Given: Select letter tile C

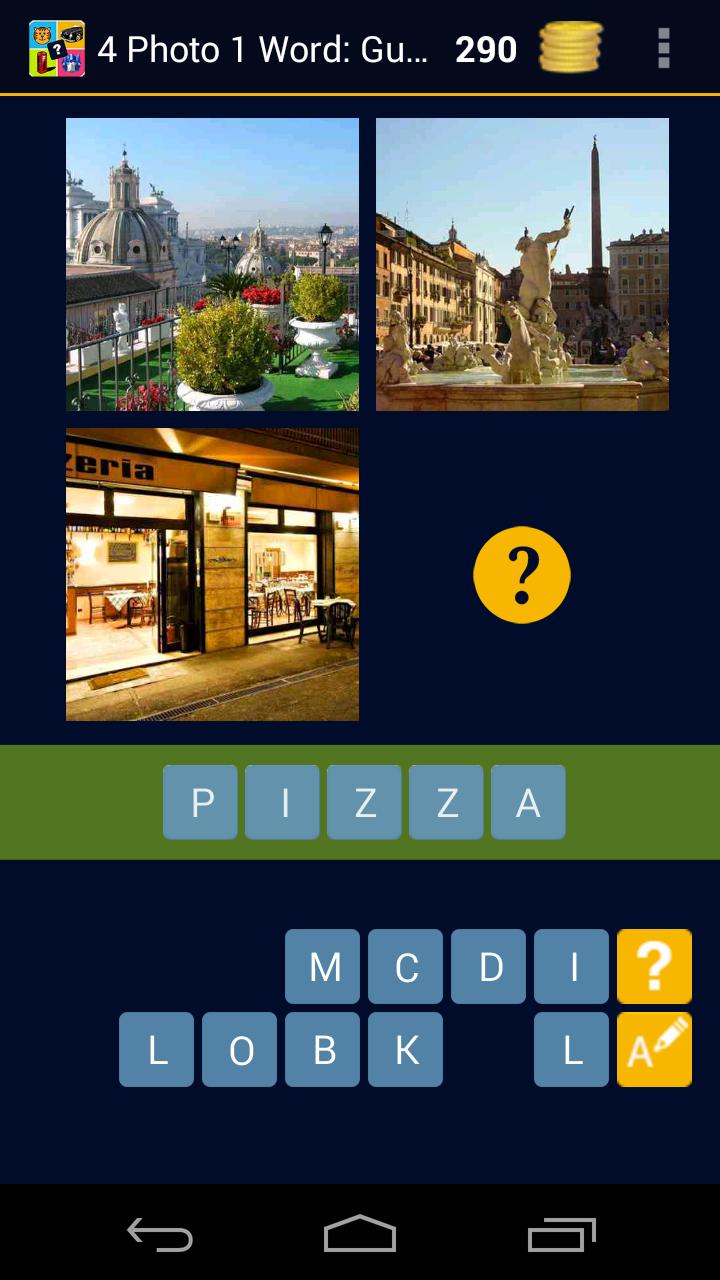Looking at the screenshot, I should pyautogui.click(x=405, y=966).
